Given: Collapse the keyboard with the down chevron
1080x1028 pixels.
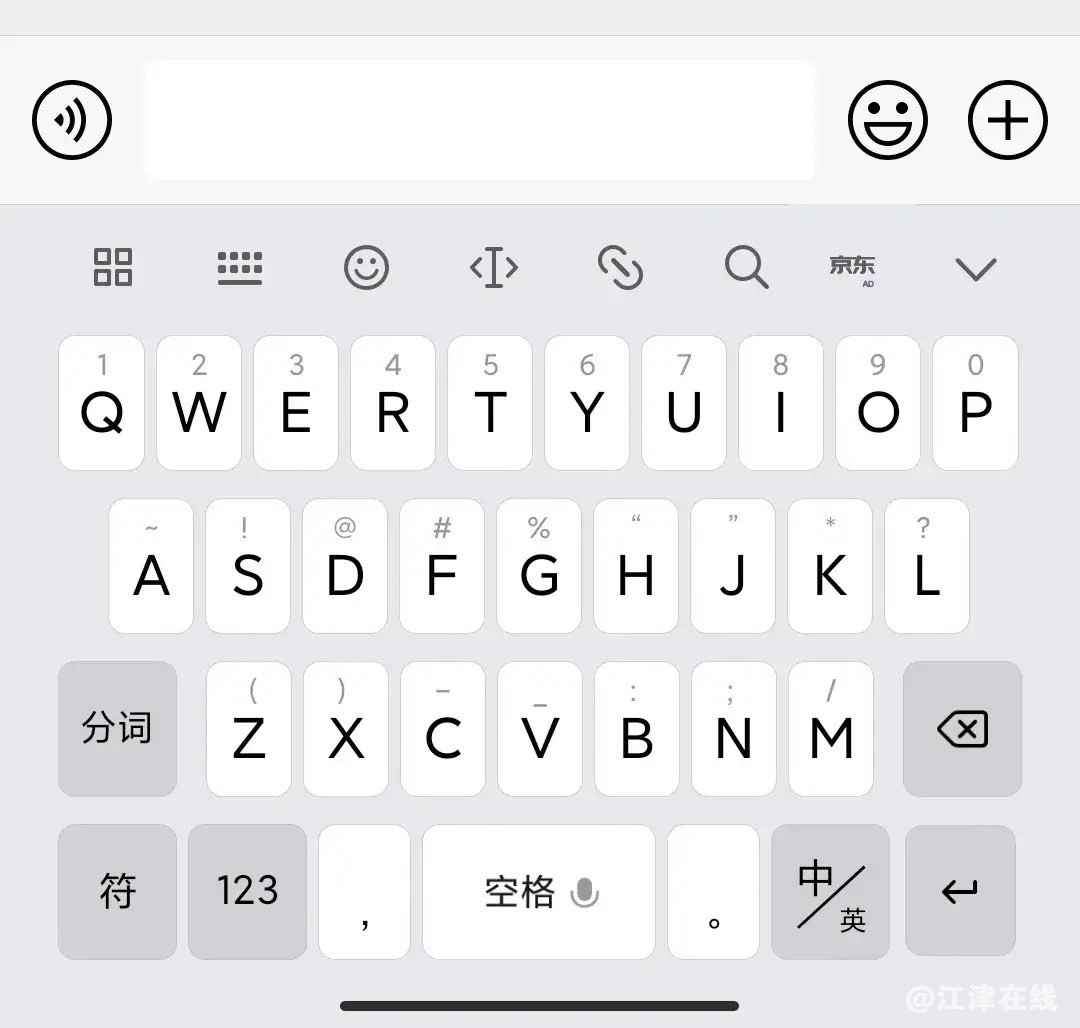Looking at the screenshot, I should tap(976, 268).
